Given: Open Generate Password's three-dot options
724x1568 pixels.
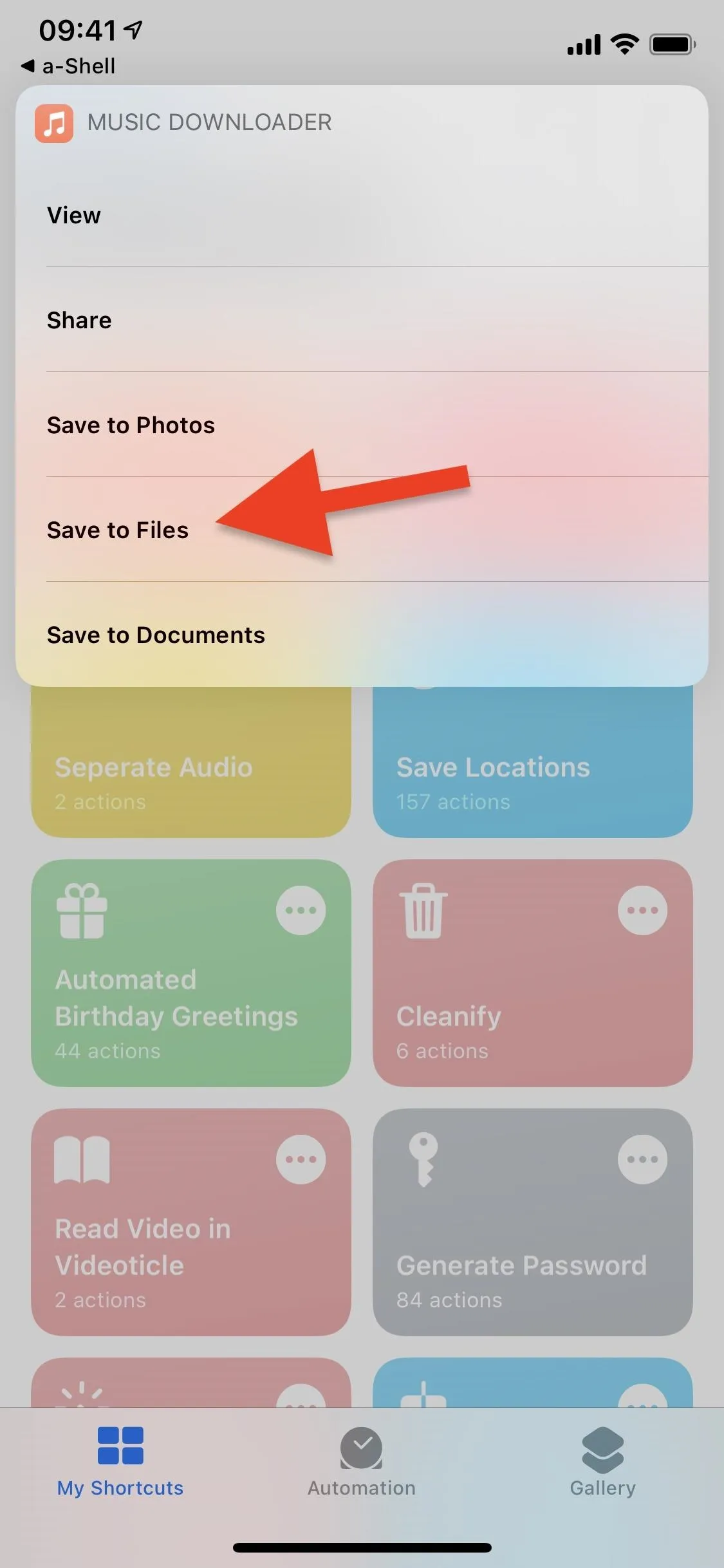Looking at the screenshot, I should pos(642,1159).
